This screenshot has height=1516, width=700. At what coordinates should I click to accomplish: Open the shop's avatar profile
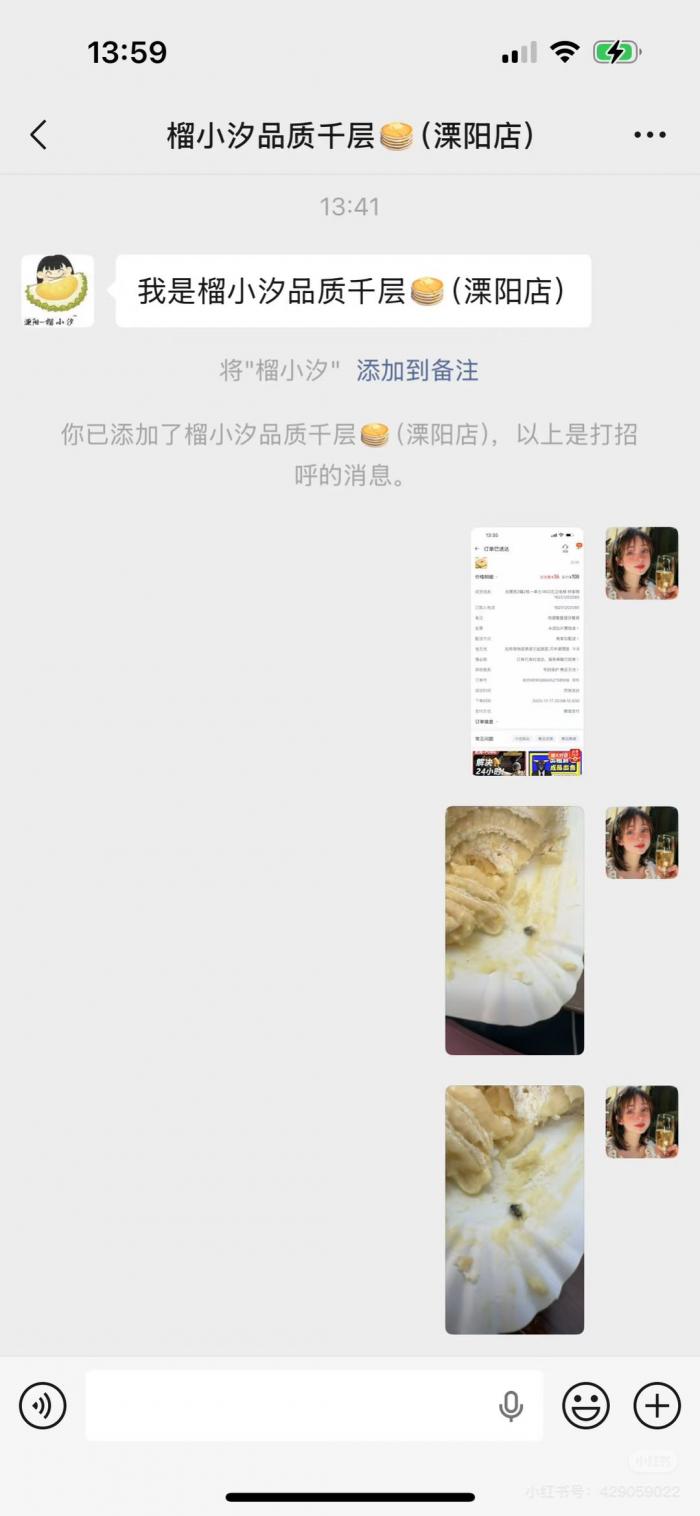click(58, 291)
